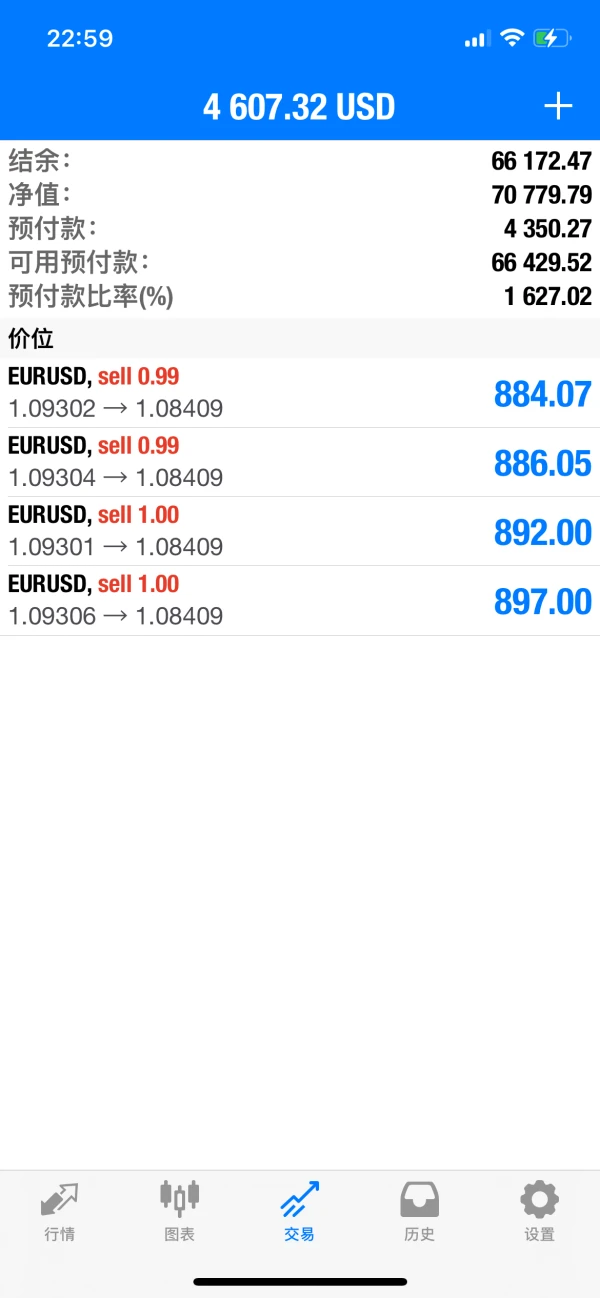
Task: Open the 图表 tab
Action: (x=180, y=1211)
